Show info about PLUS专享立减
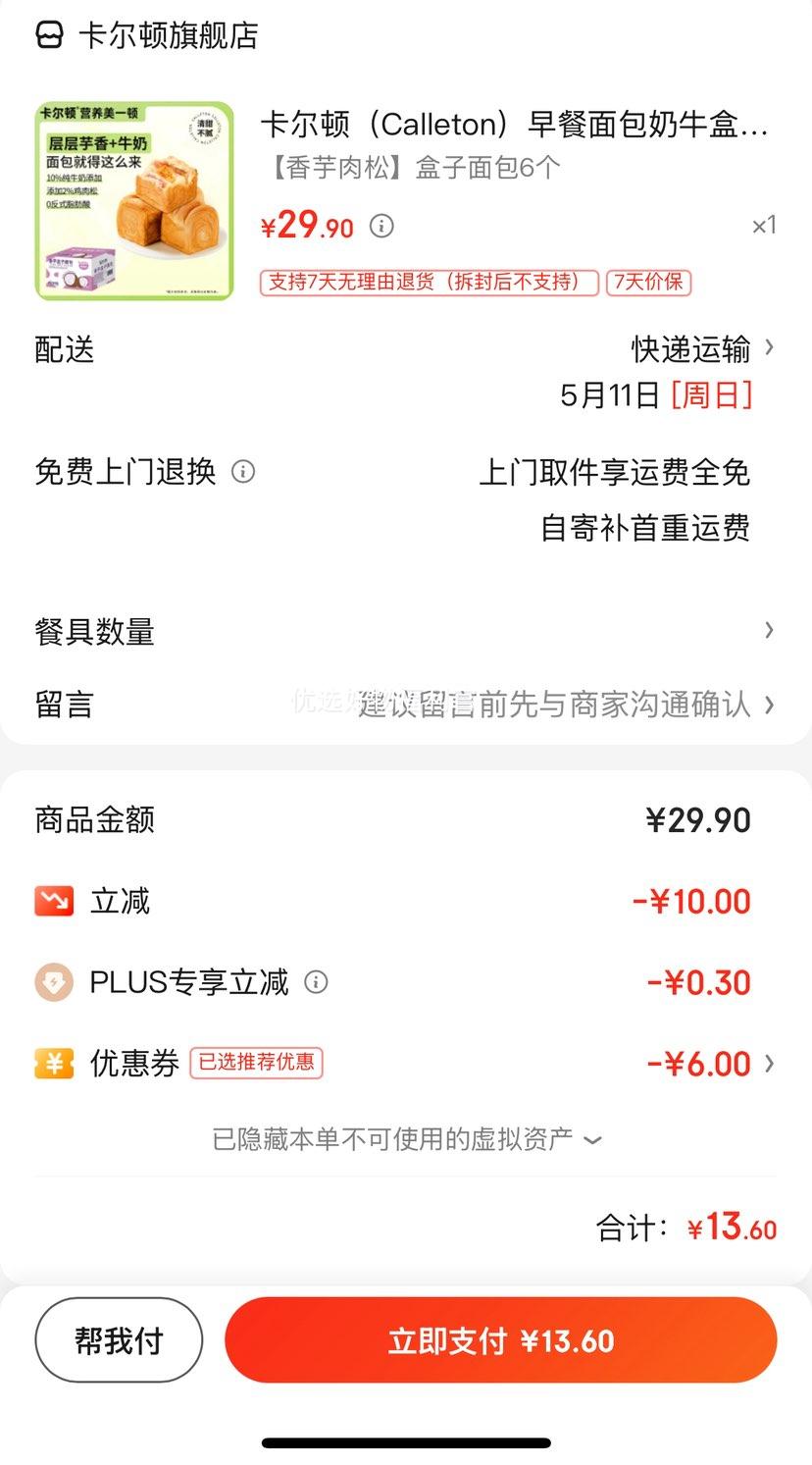 pos(316,982)
